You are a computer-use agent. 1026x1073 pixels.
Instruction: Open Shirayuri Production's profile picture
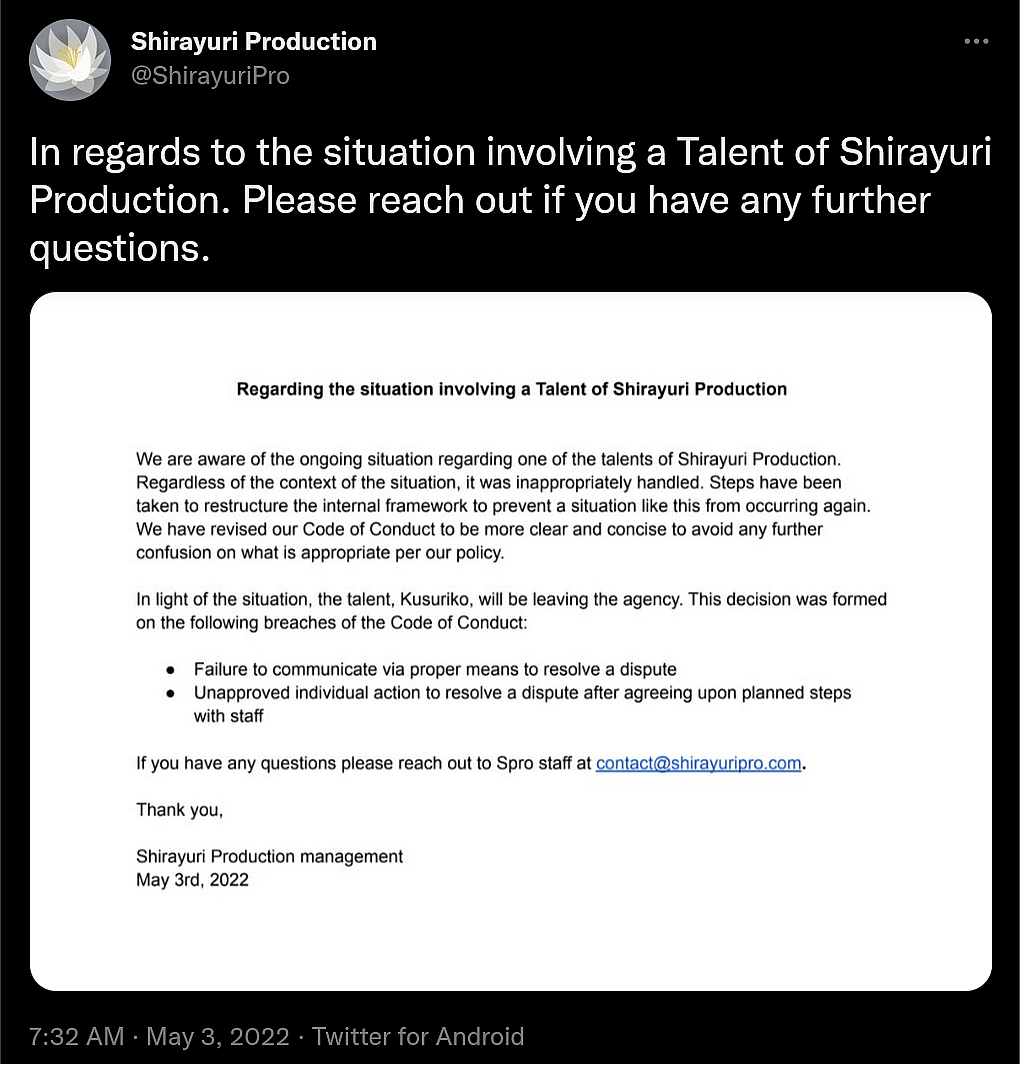click(70, 59)
